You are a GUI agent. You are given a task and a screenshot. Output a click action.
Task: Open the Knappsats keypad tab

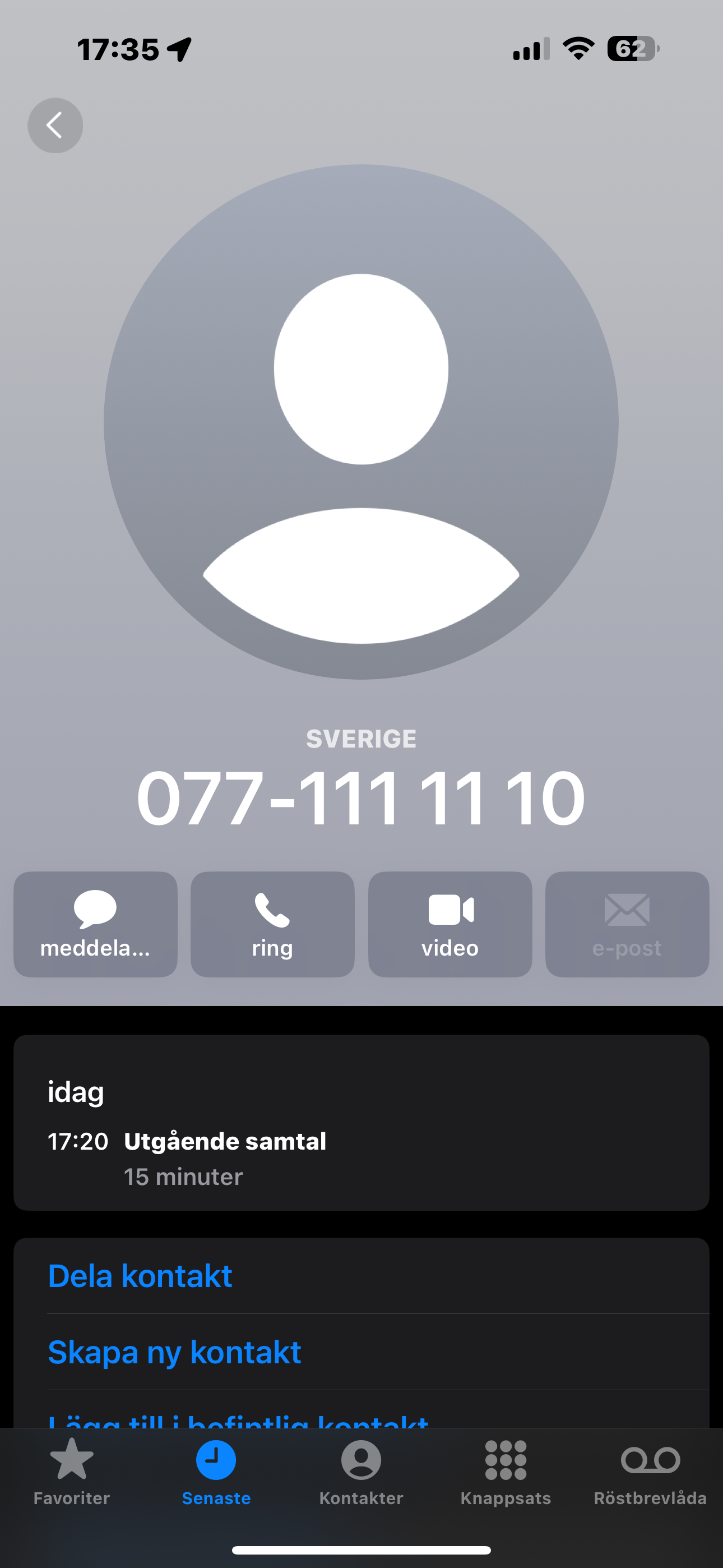click(x=506, y=1472)
